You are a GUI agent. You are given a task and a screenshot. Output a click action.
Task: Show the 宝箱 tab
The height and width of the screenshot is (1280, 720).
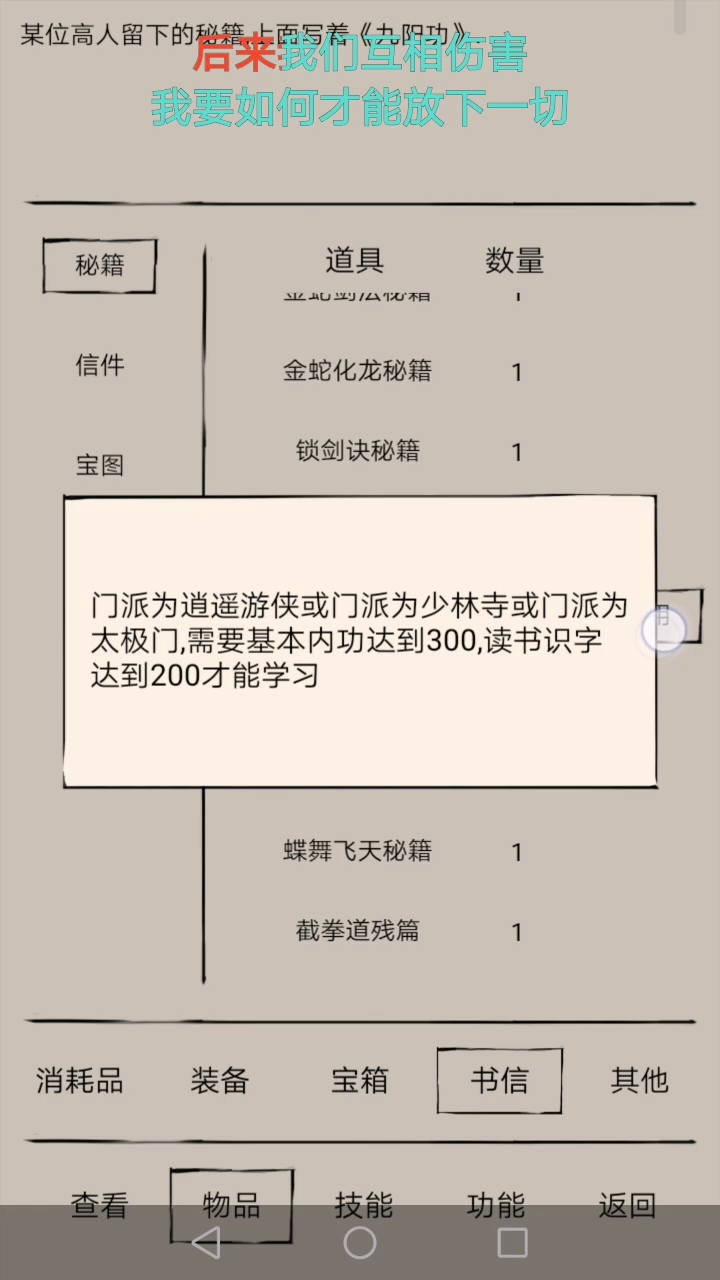click(x=359, y=1080)
